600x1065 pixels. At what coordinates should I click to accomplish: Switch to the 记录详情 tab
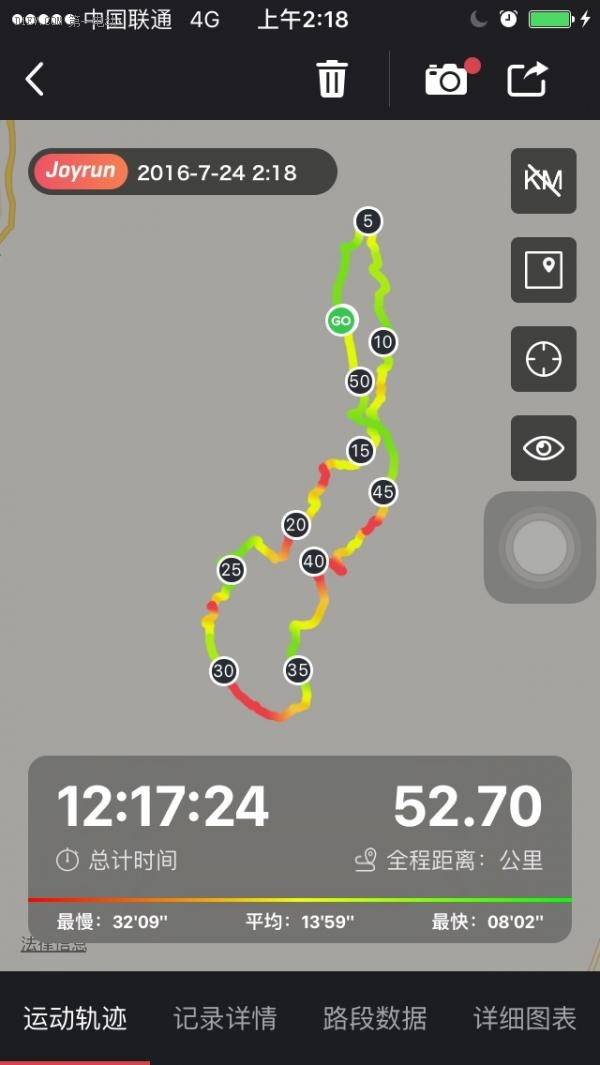(x=225, y=1018)
